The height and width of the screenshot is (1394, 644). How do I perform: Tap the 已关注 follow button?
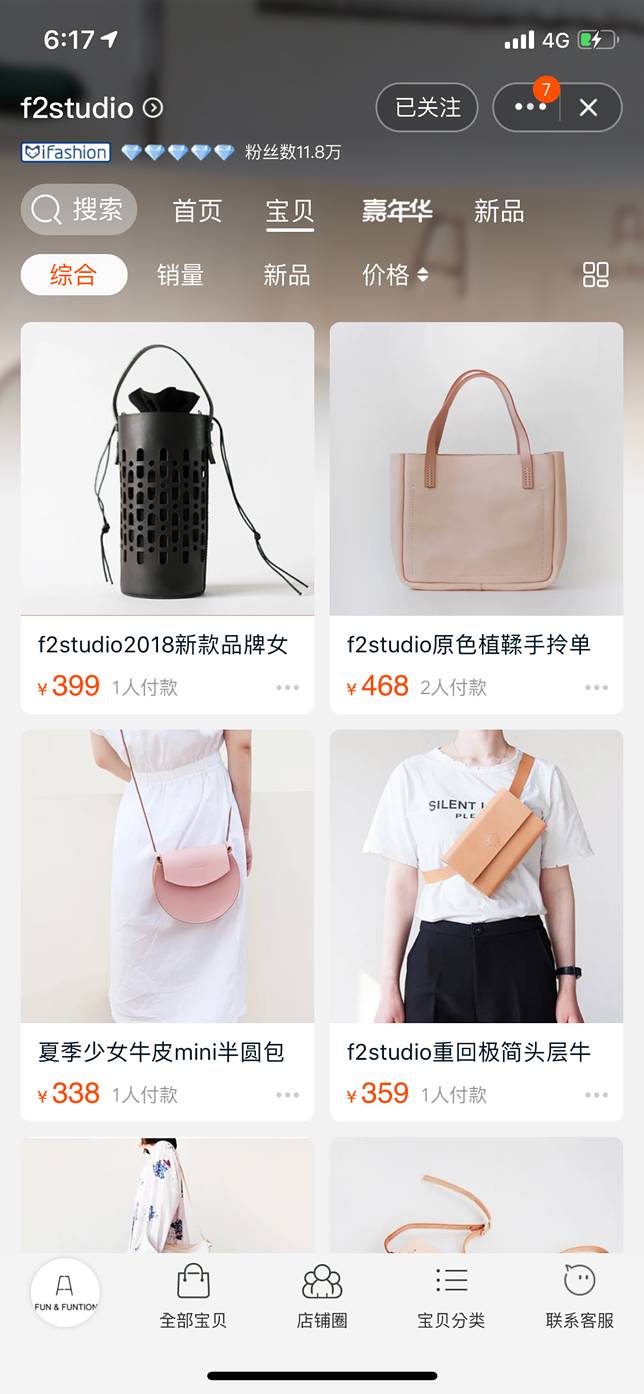[427, 108]
